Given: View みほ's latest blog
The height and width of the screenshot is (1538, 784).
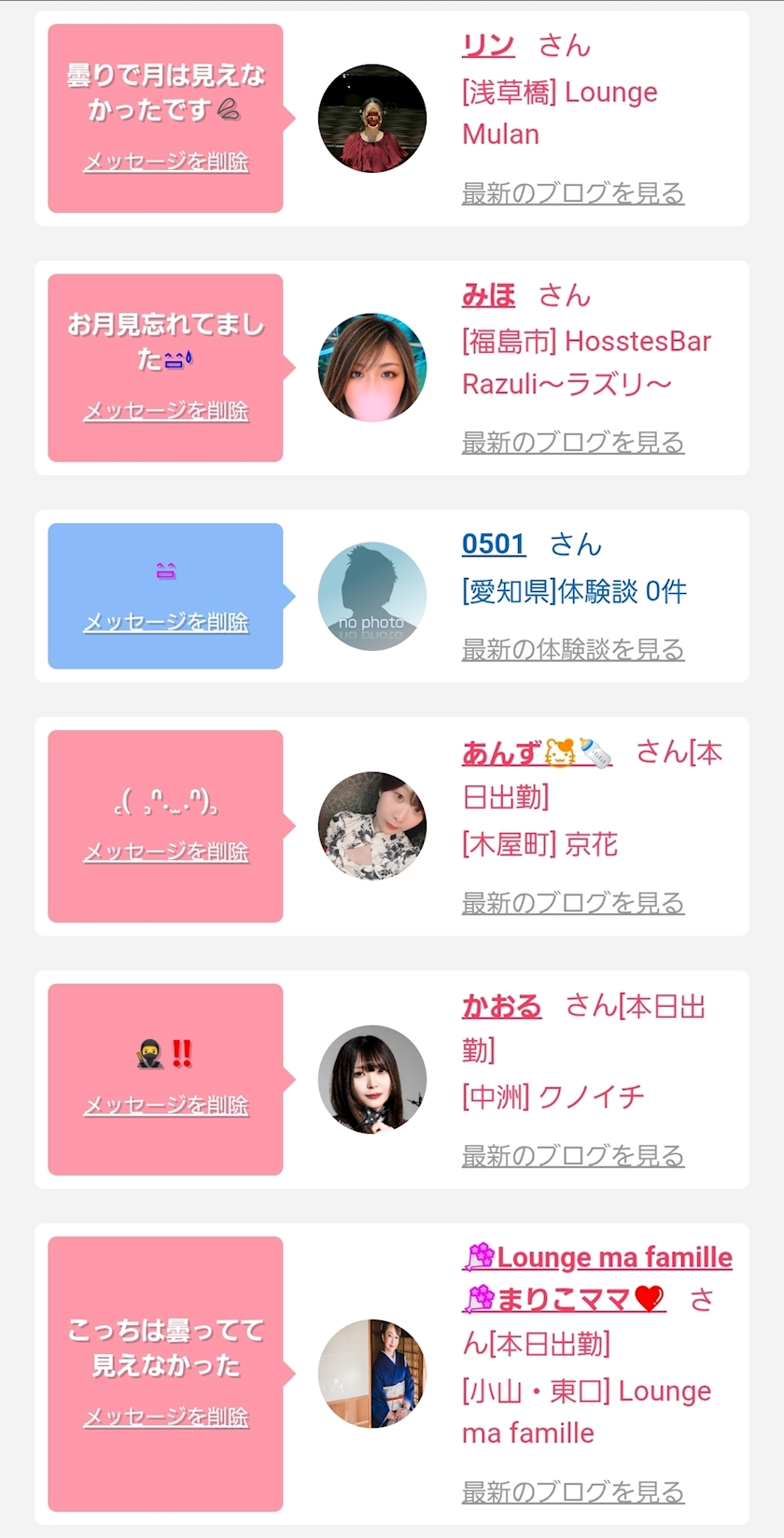Looking at the screenshot, I should click(573, 443).
